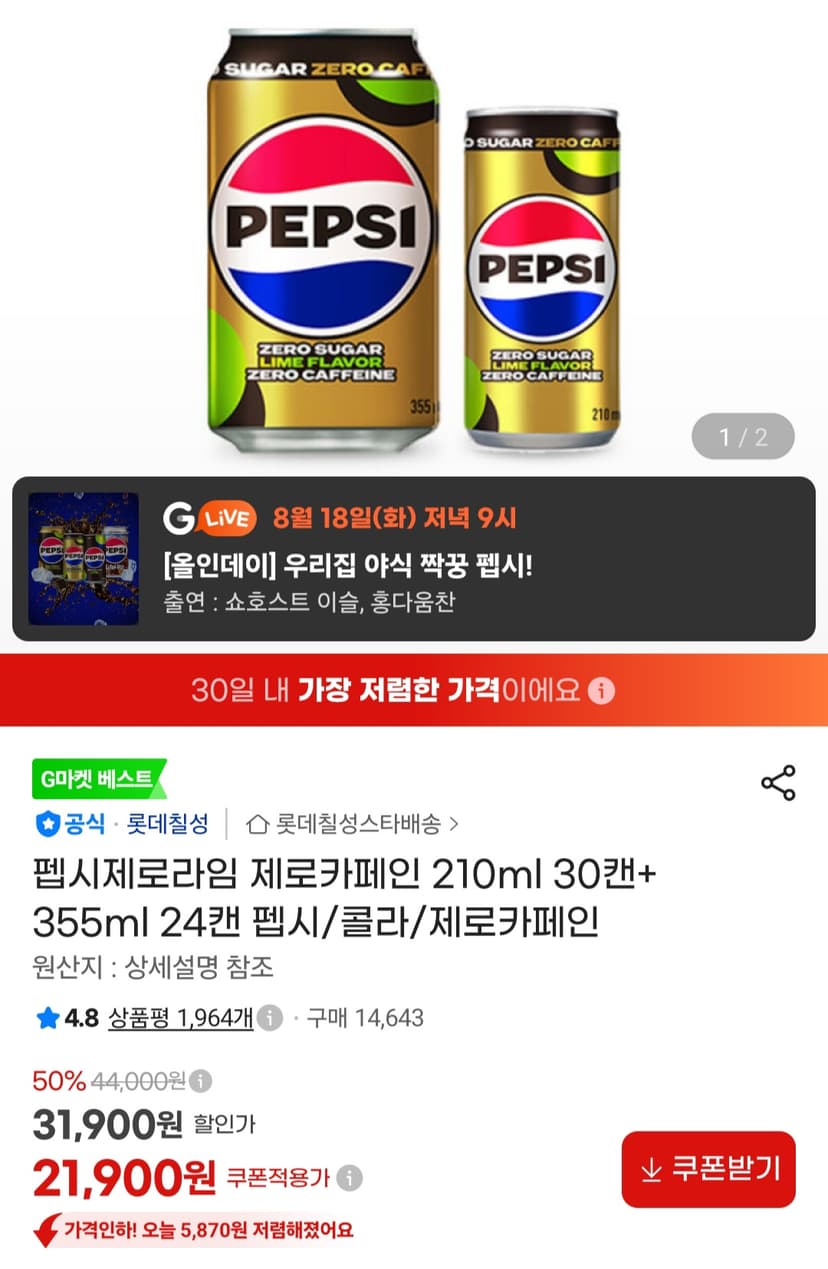Share this Pepsi product
Screen dimensions: 828x1269
778,783
